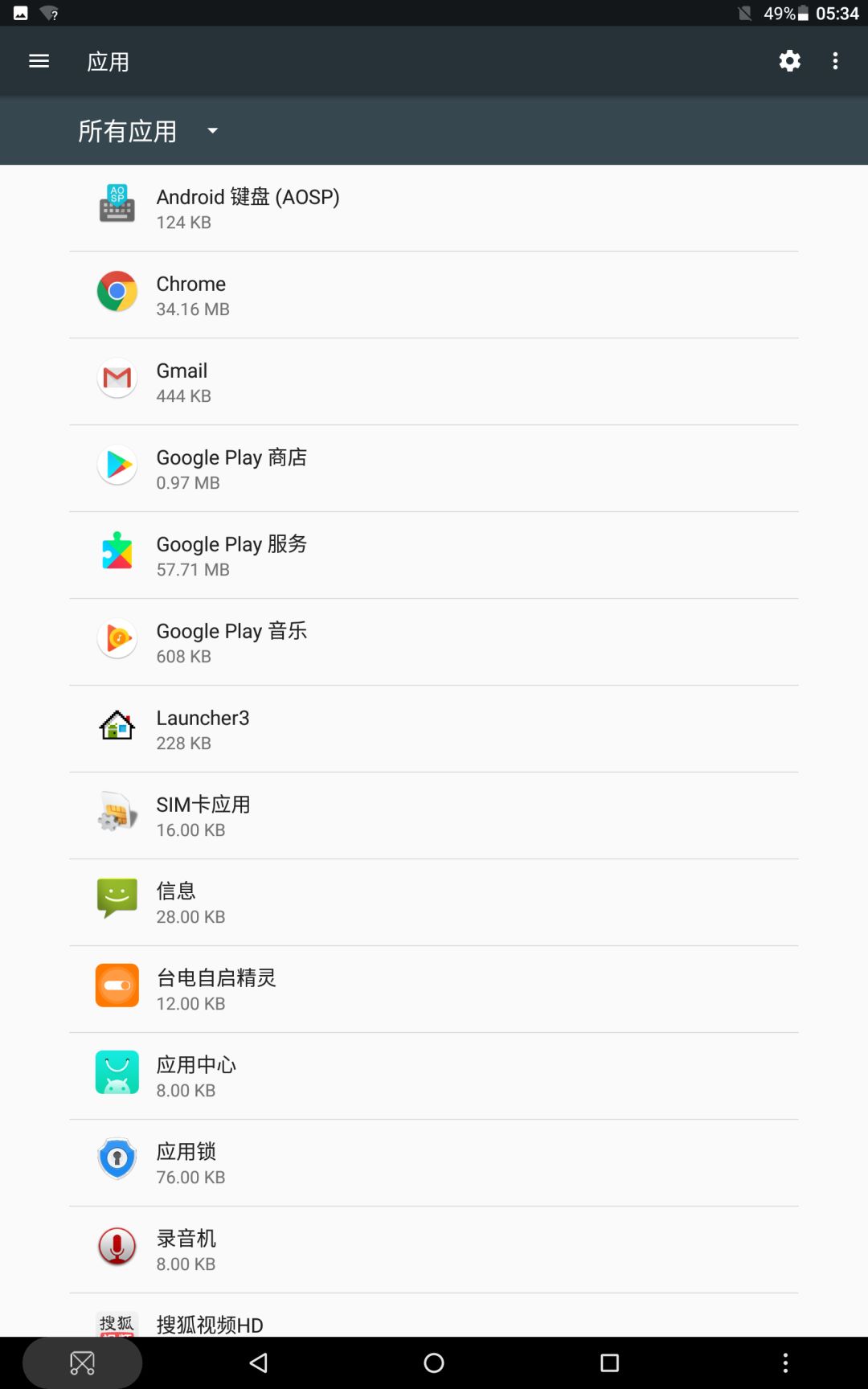Open the navigation drawer hamburger menu
Image resolution: width=868 pixels, height=1389 pixels.
[39, 60]
